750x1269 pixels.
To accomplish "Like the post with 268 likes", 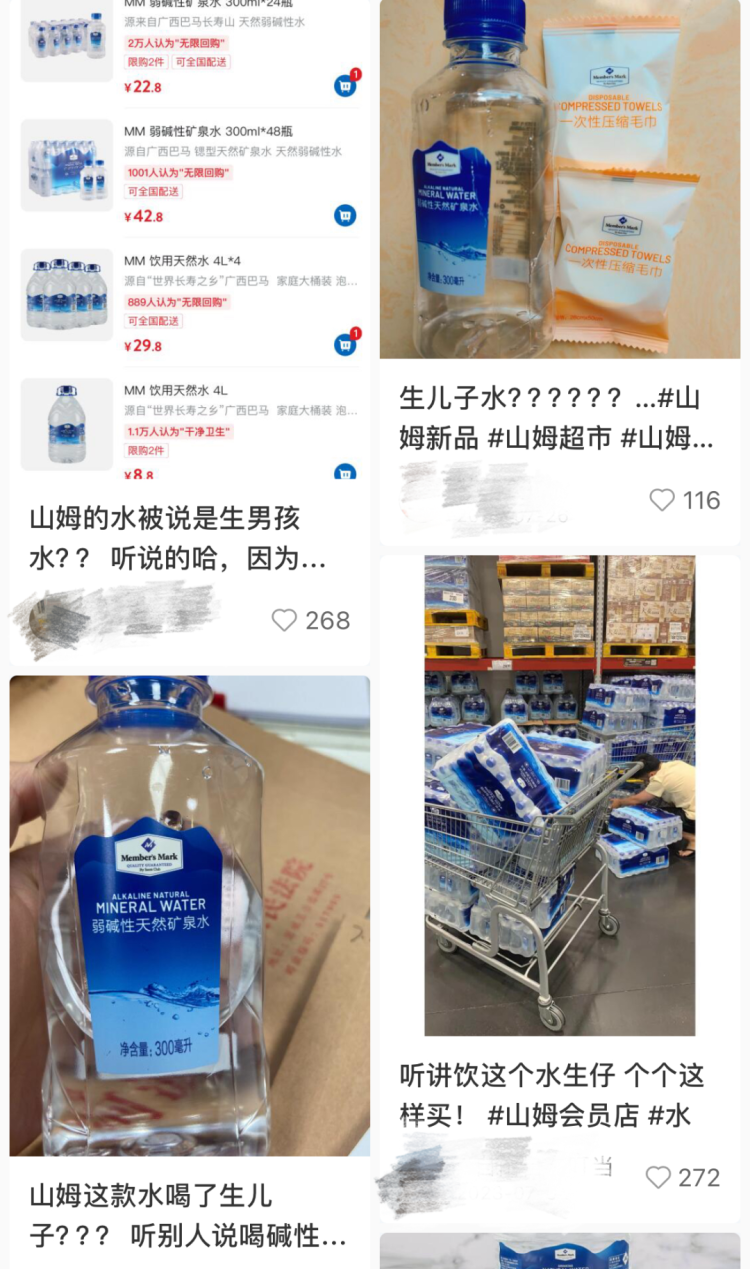I will point(285,620).
